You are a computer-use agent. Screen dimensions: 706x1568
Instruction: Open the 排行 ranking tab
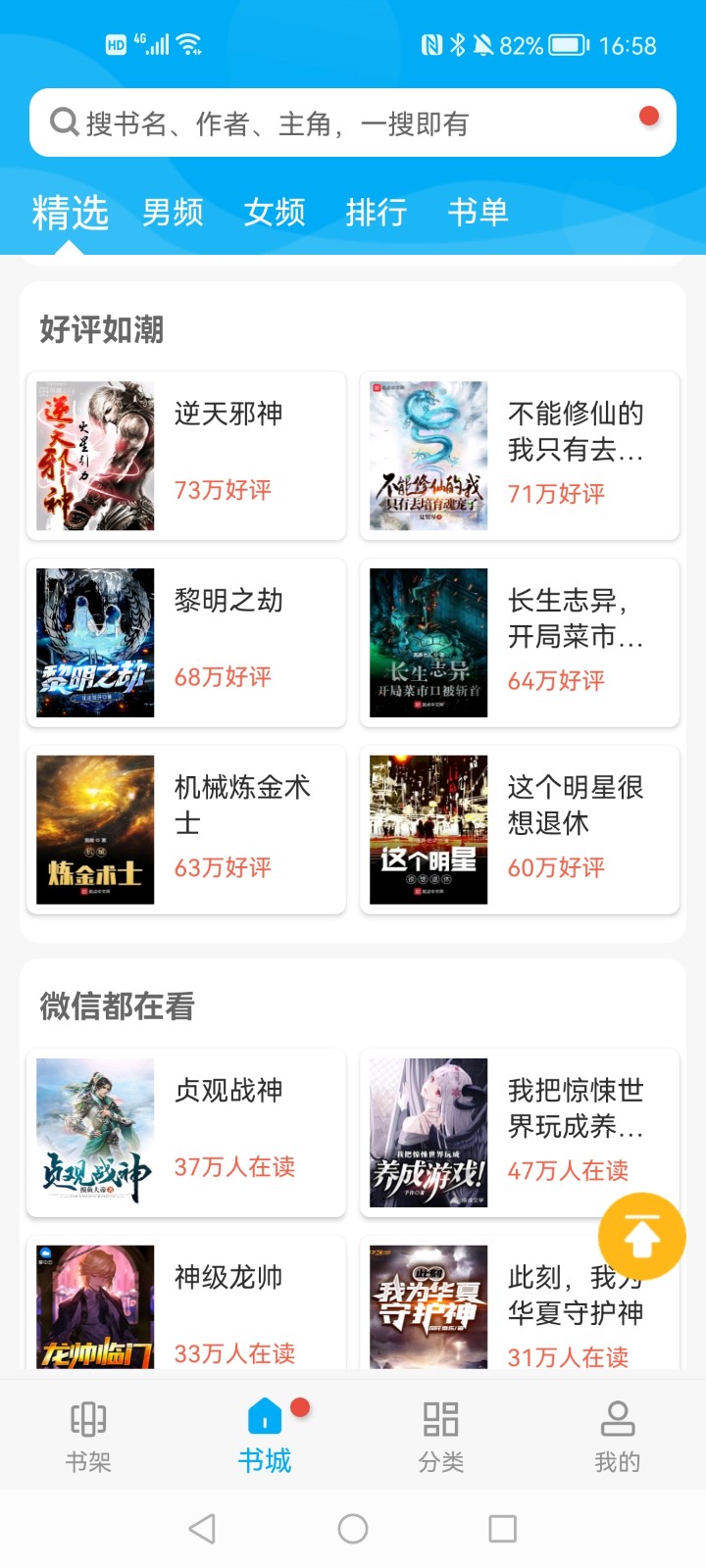click(x=377, y=212)
